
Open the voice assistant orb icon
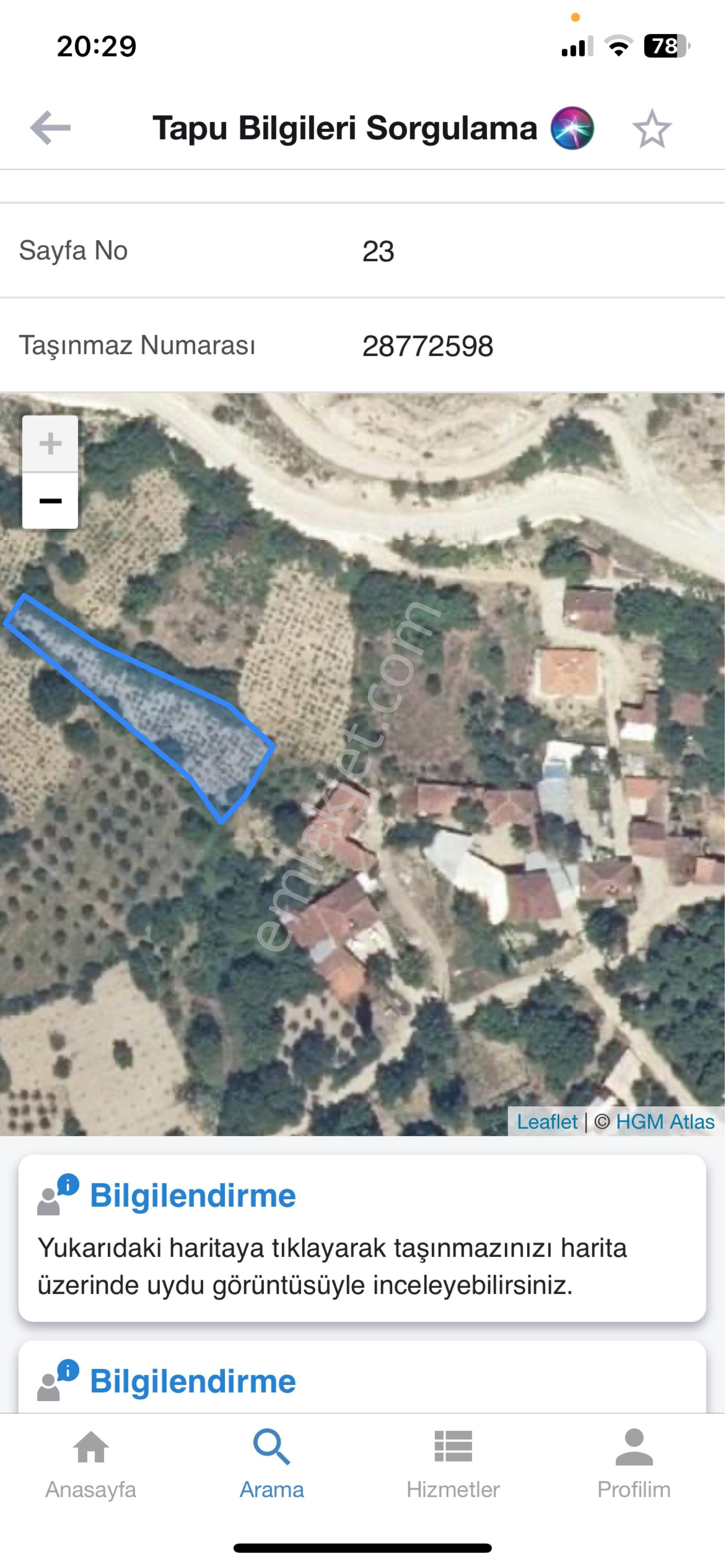pyautogui.click(x=571, y=128)
